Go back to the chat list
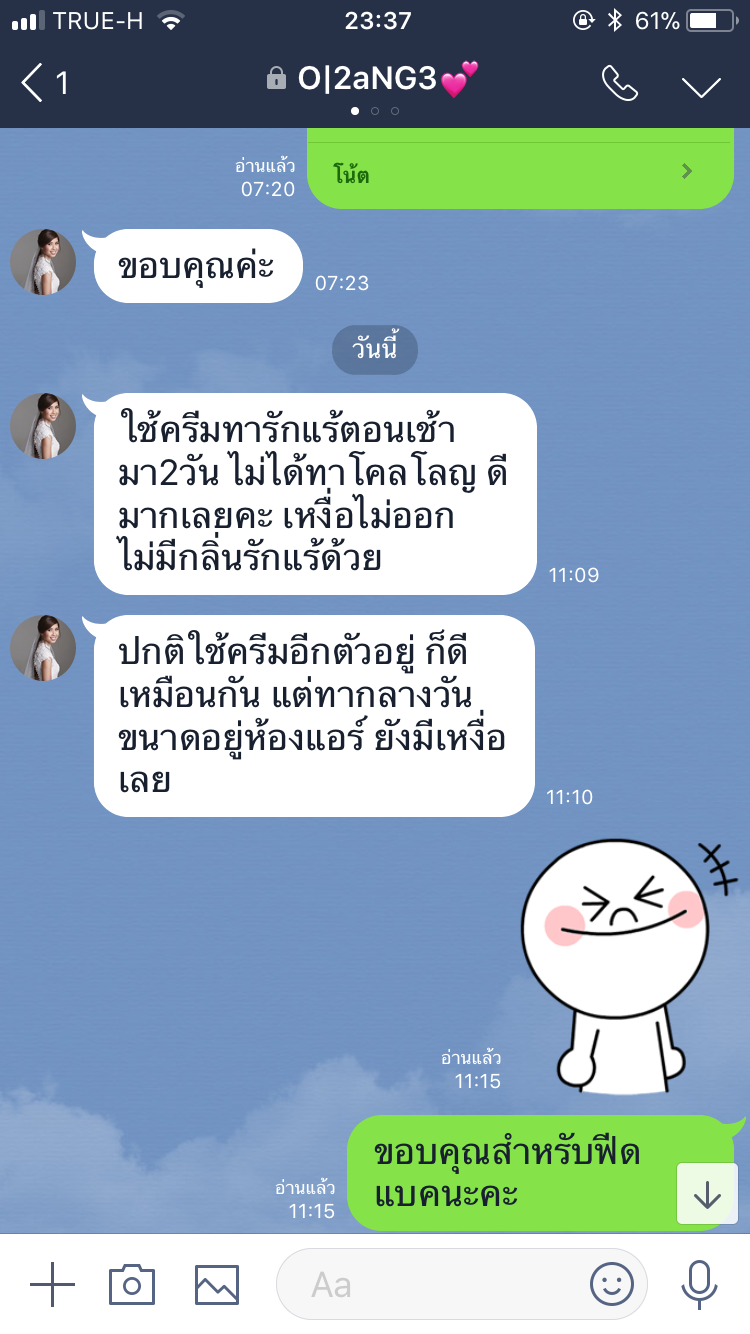This screenshot has width=750, height=1334. click(x=45, y=83)
